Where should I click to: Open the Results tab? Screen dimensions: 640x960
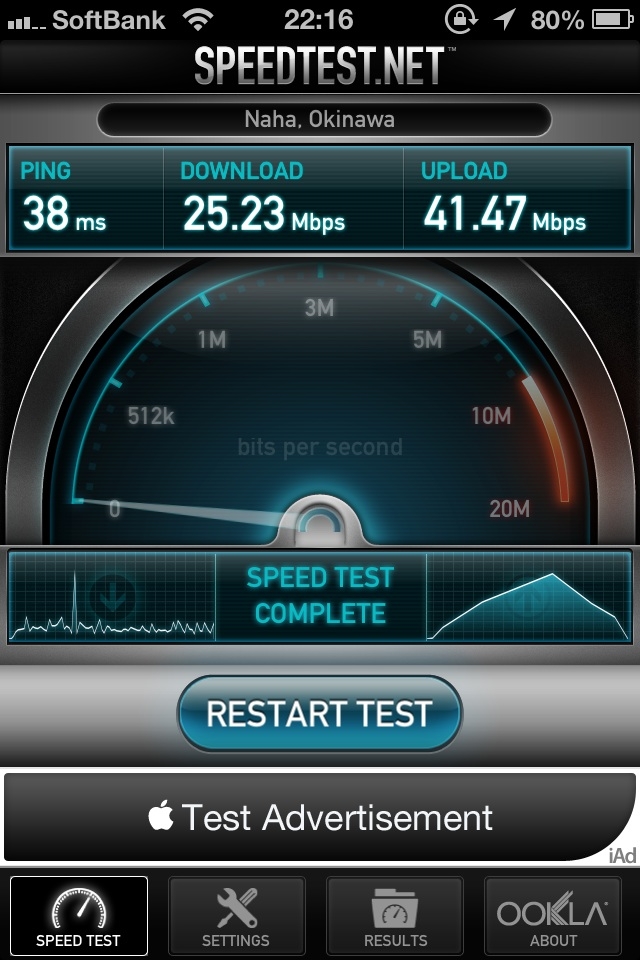tap(395, 916)
